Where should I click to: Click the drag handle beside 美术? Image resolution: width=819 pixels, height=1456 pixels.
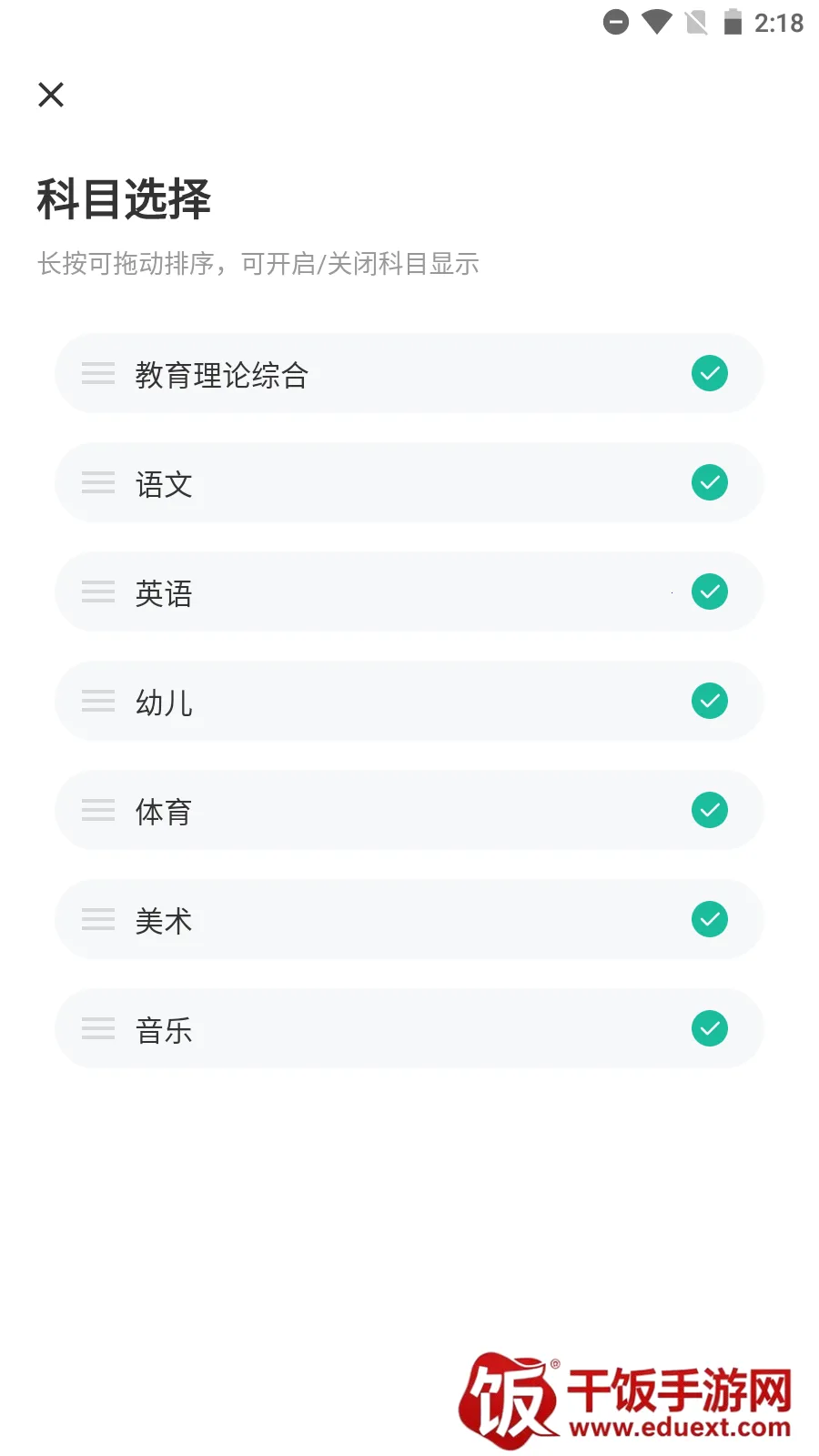pyautogui.click(x=97, y=920)
